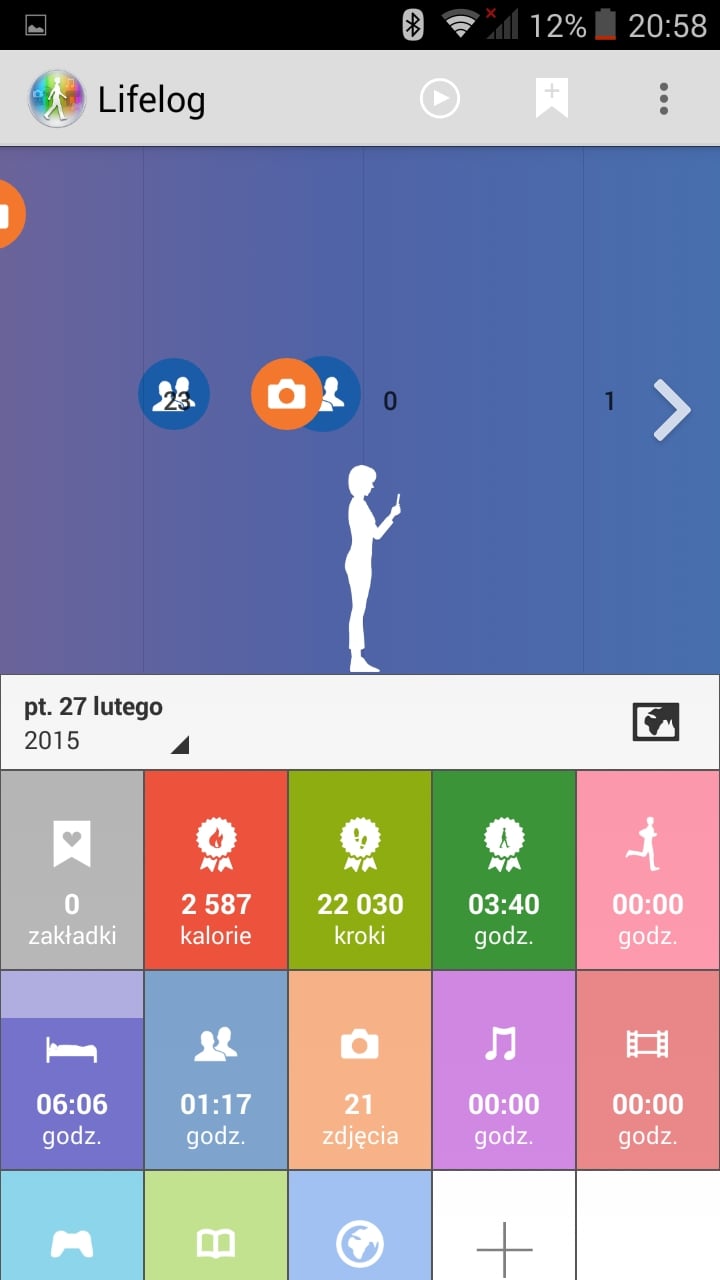Open the music listening tile
The height and width of the screenshot is (1280, 720).
coord(504,1070)
